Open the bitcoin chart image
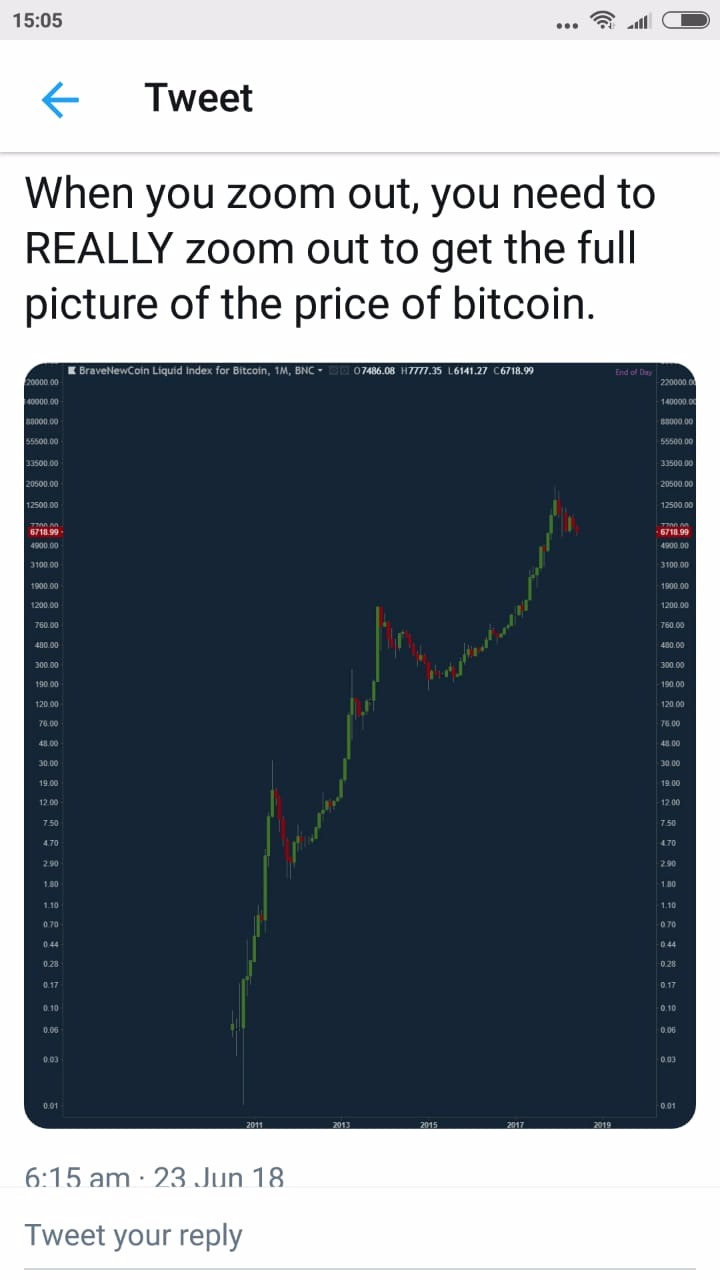Screen dimensions: 720x1280 (x=360, y=745)
